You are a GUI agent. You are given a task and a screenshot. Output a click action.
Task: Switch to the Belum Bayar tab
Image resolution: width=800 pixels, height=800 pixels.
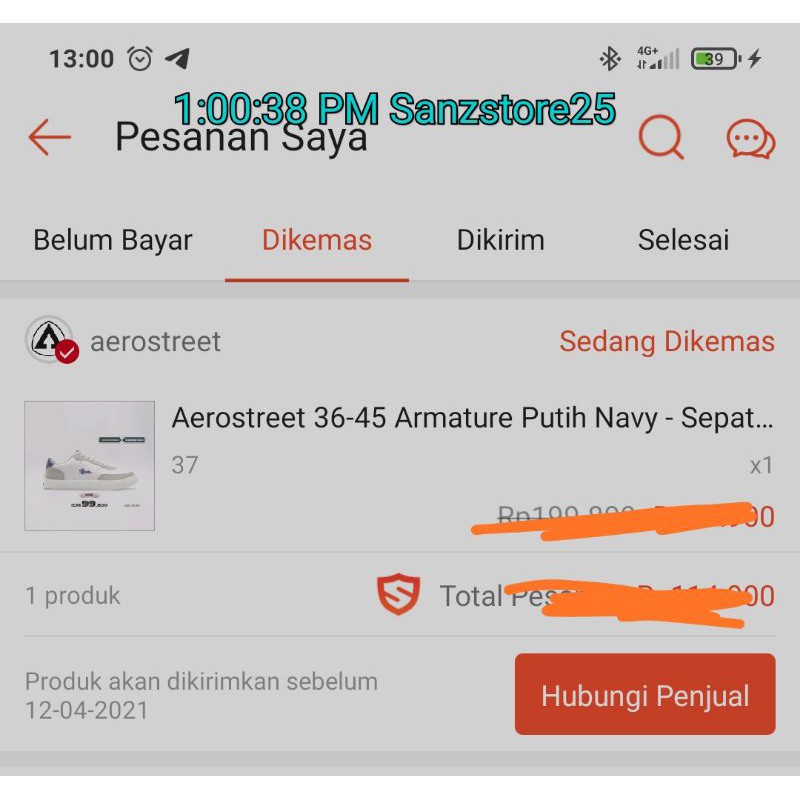tap(113, 241)
